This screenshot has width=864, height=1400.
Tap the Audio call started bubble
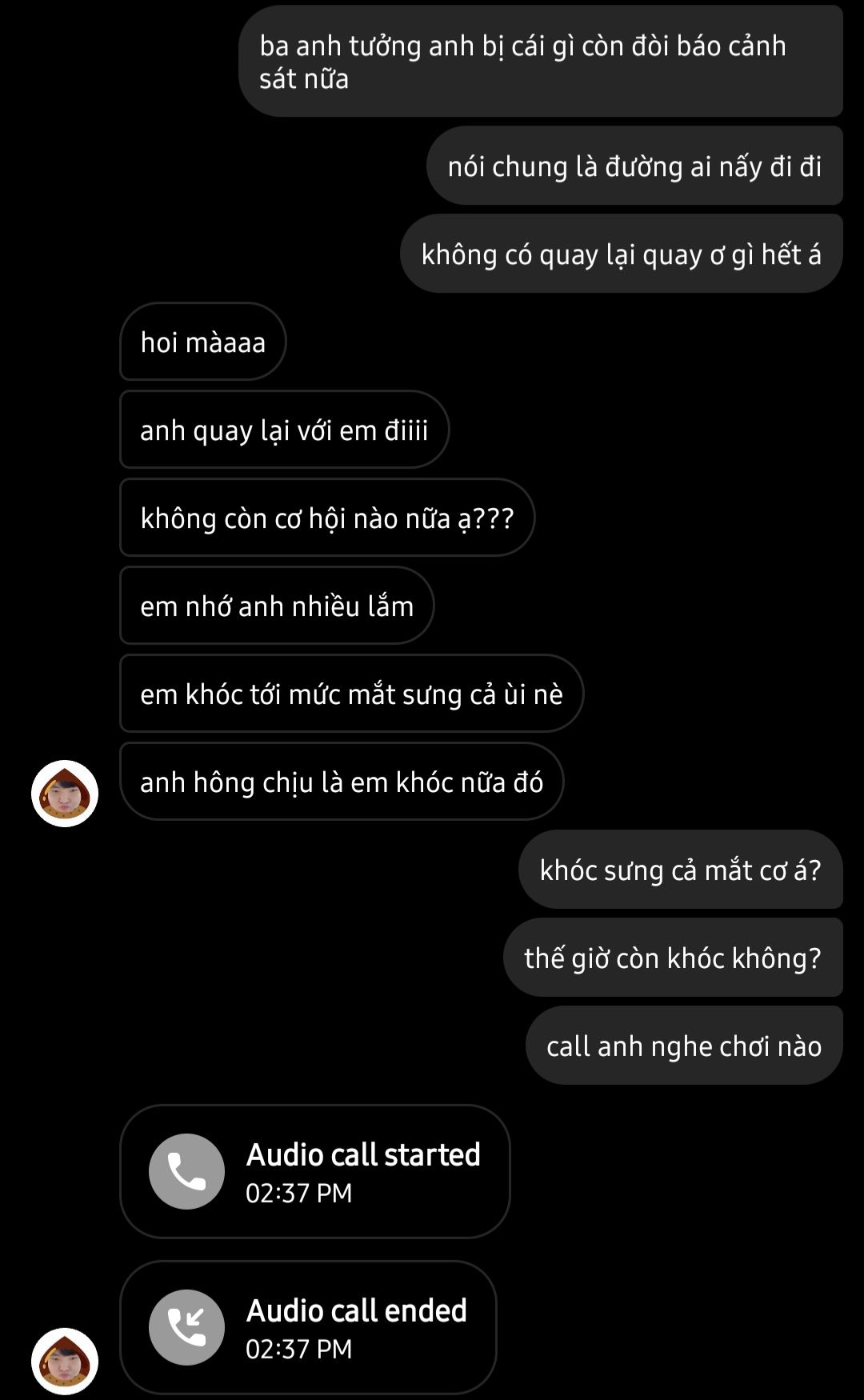click(314, 1171)
